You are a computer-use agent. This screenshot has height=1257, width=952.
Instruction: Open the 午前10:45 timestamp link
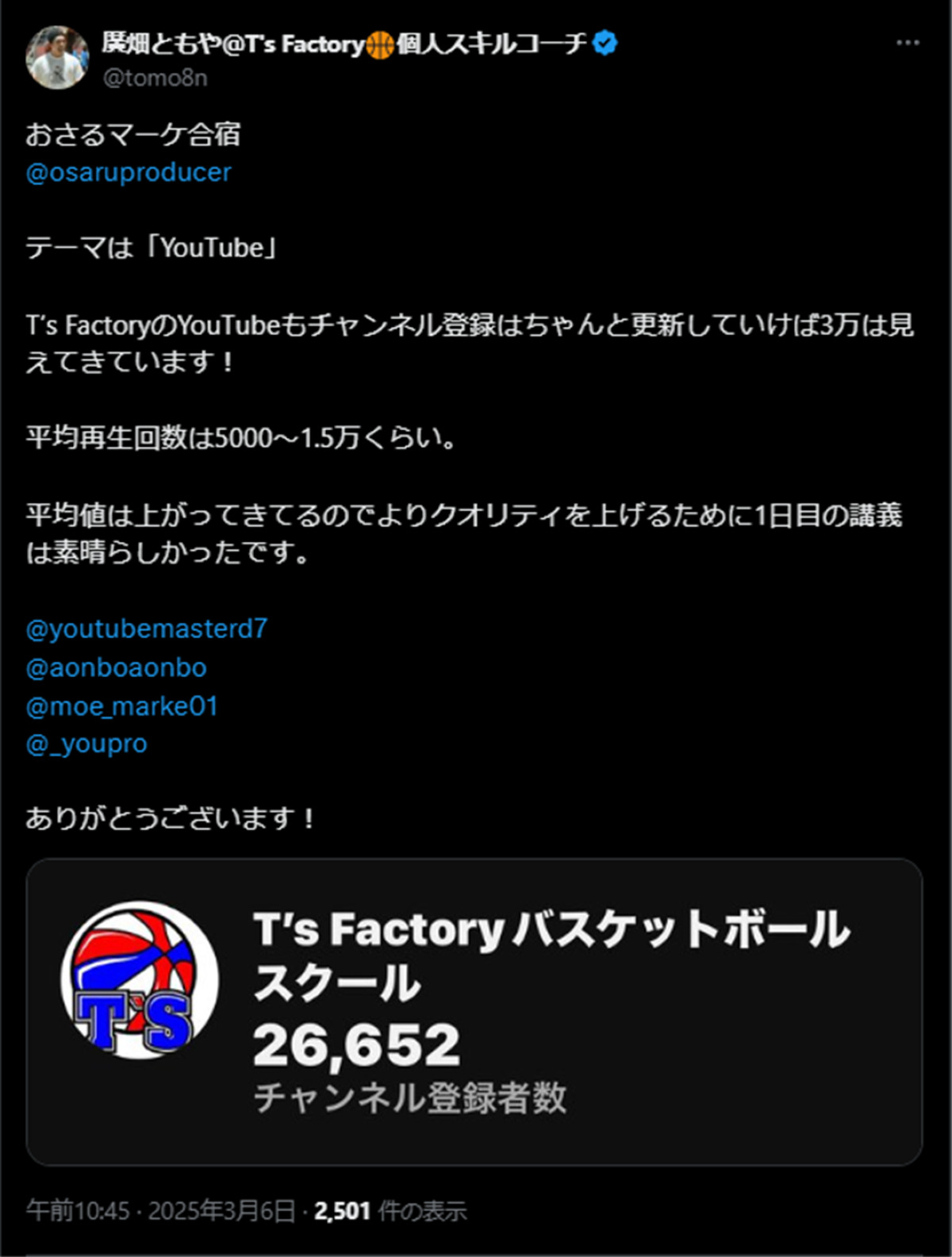tap(78, 1211)
